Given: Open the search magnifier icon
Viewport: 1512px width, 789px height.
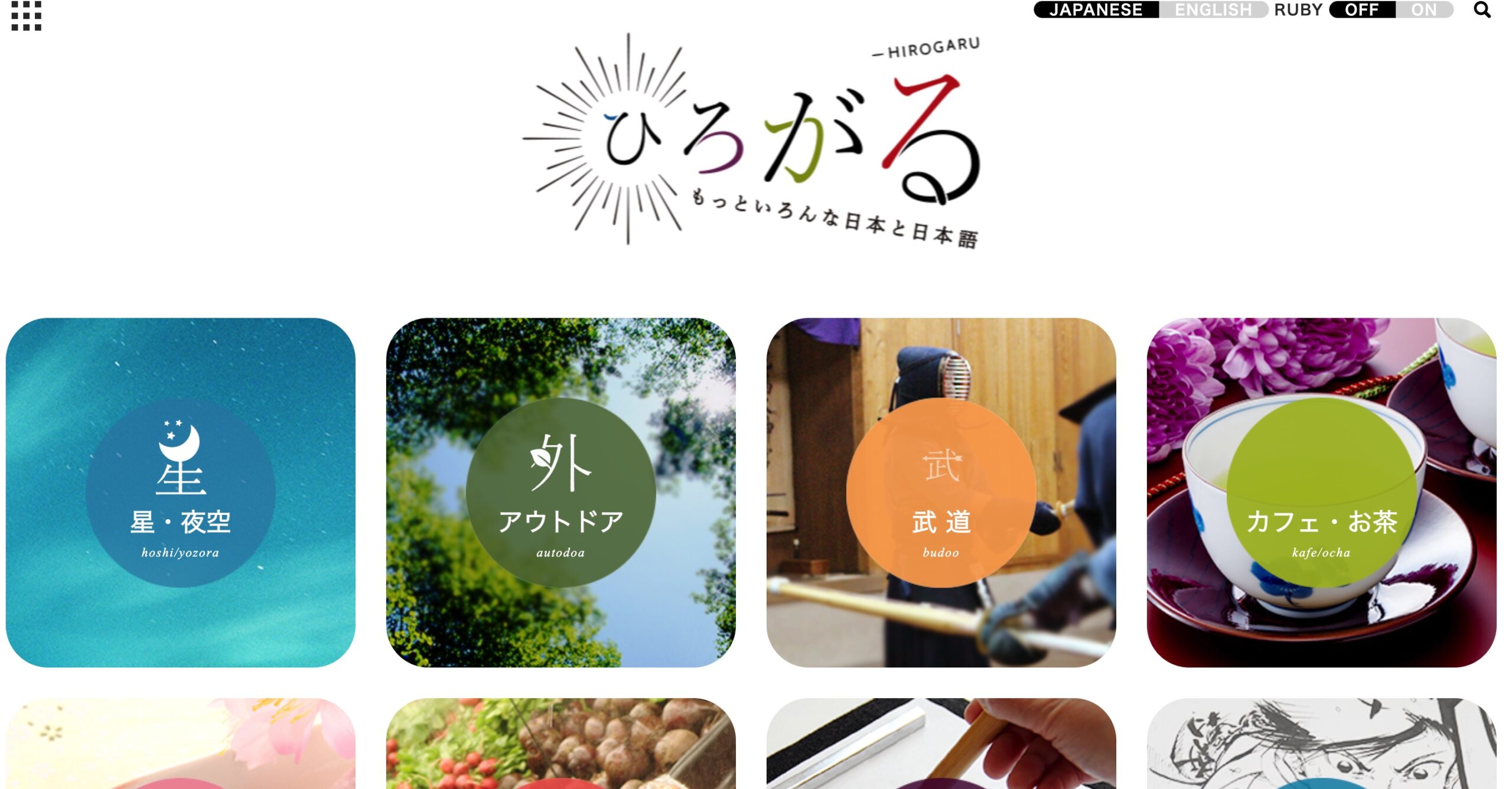Looking at the screenshot, I should coord(1482,10).
